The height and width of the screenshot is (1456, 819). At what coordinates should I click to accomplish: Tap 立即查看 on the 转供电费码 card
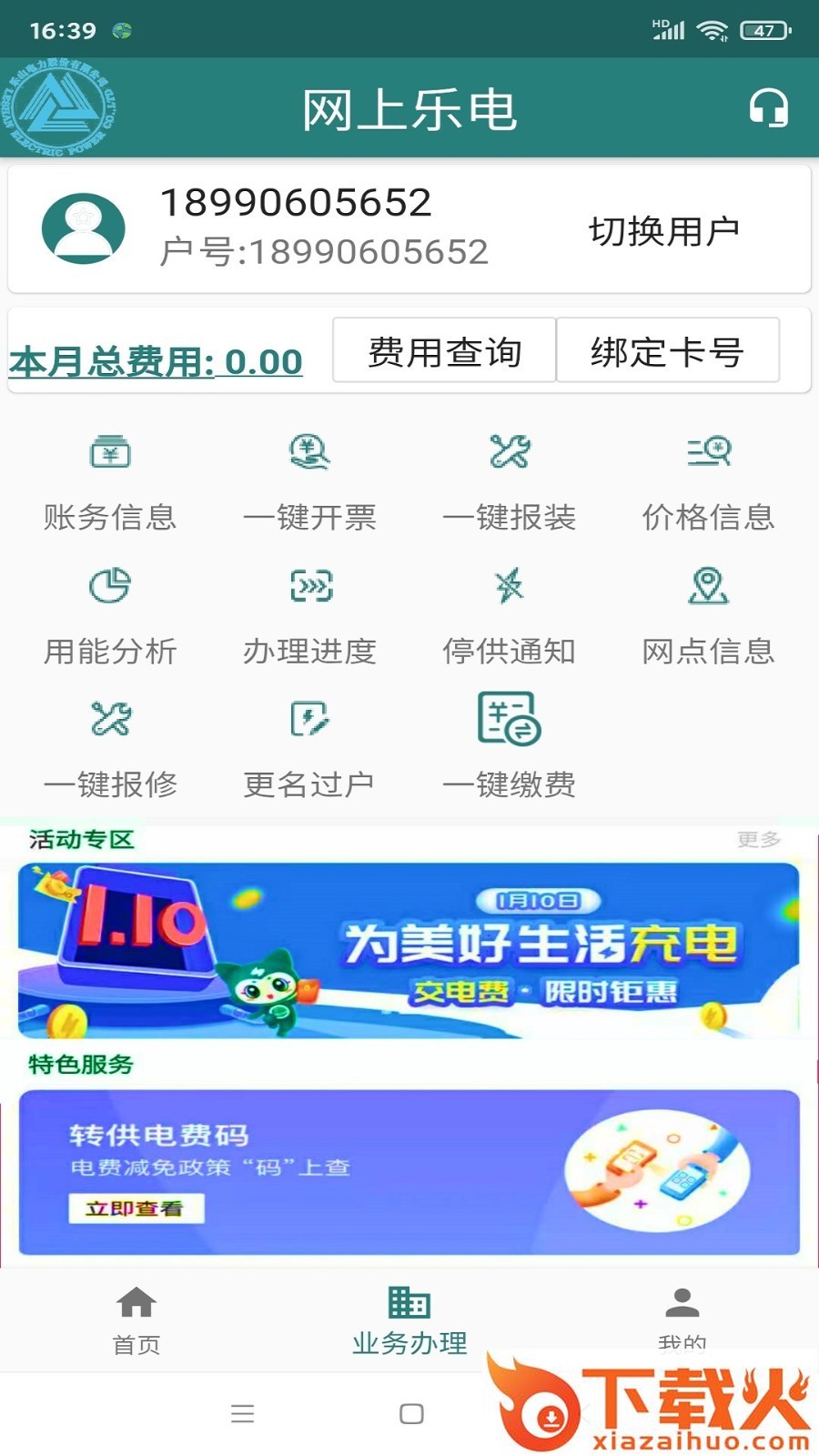pos(136,1208)
